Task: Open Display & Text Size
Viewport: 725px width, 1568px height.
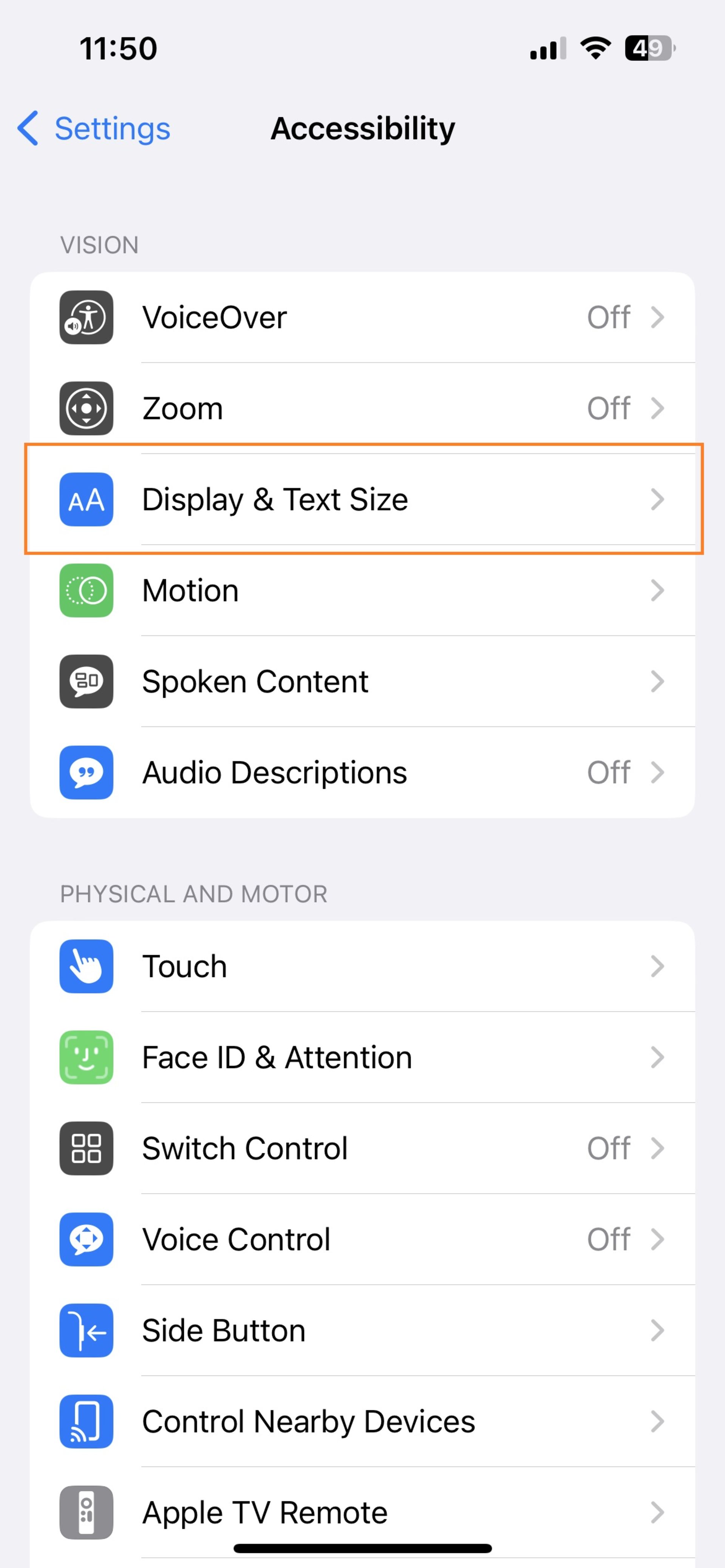Action: point(362,499)
